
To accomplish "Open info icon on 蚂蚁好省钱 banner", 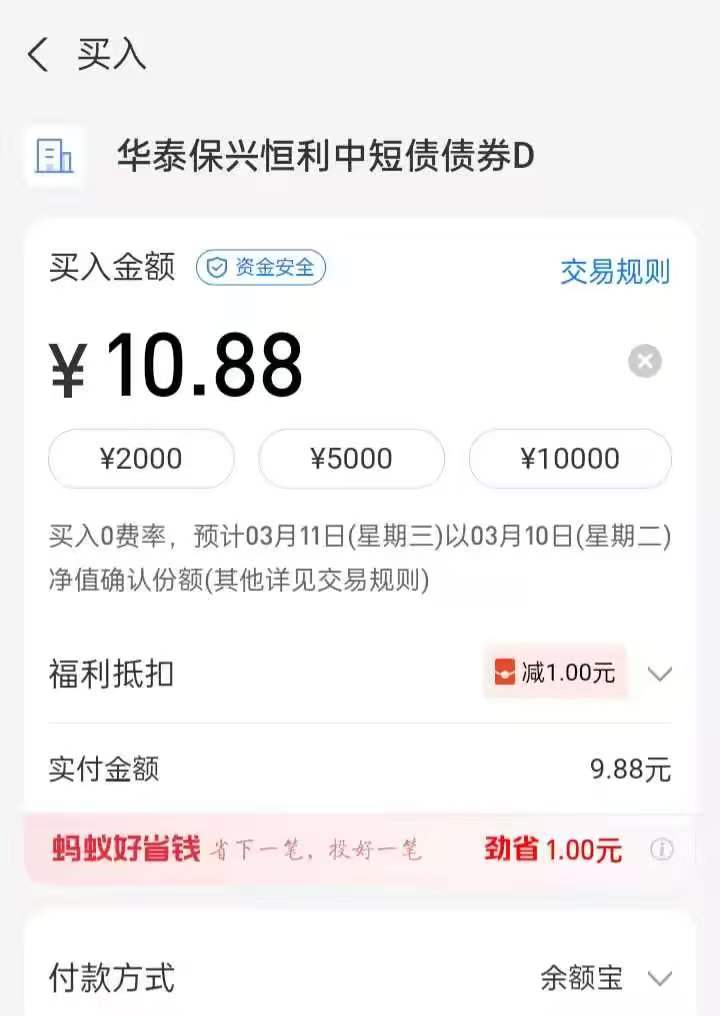I will [x=661, y=850].
